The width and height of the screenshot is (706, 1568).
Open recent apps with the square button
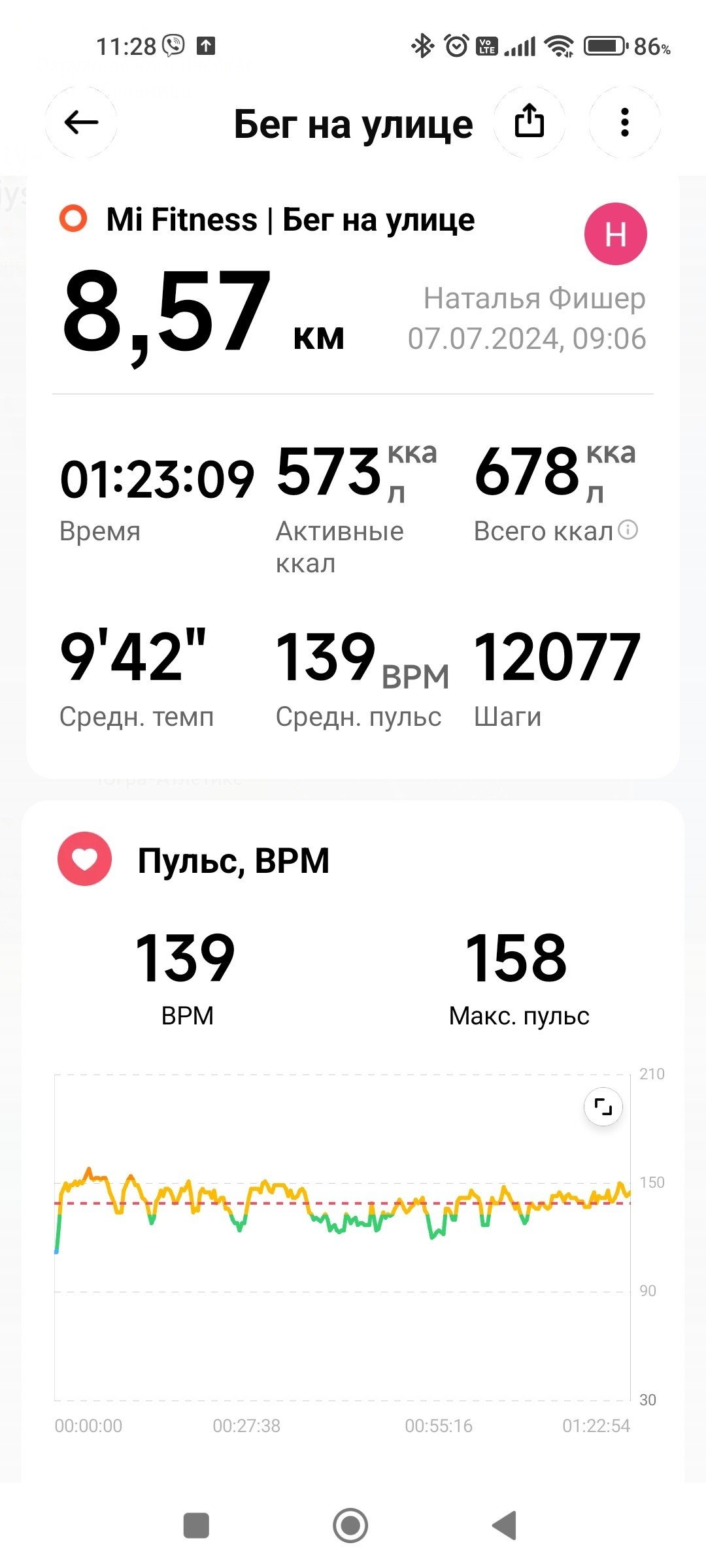tap(196, 1526)
